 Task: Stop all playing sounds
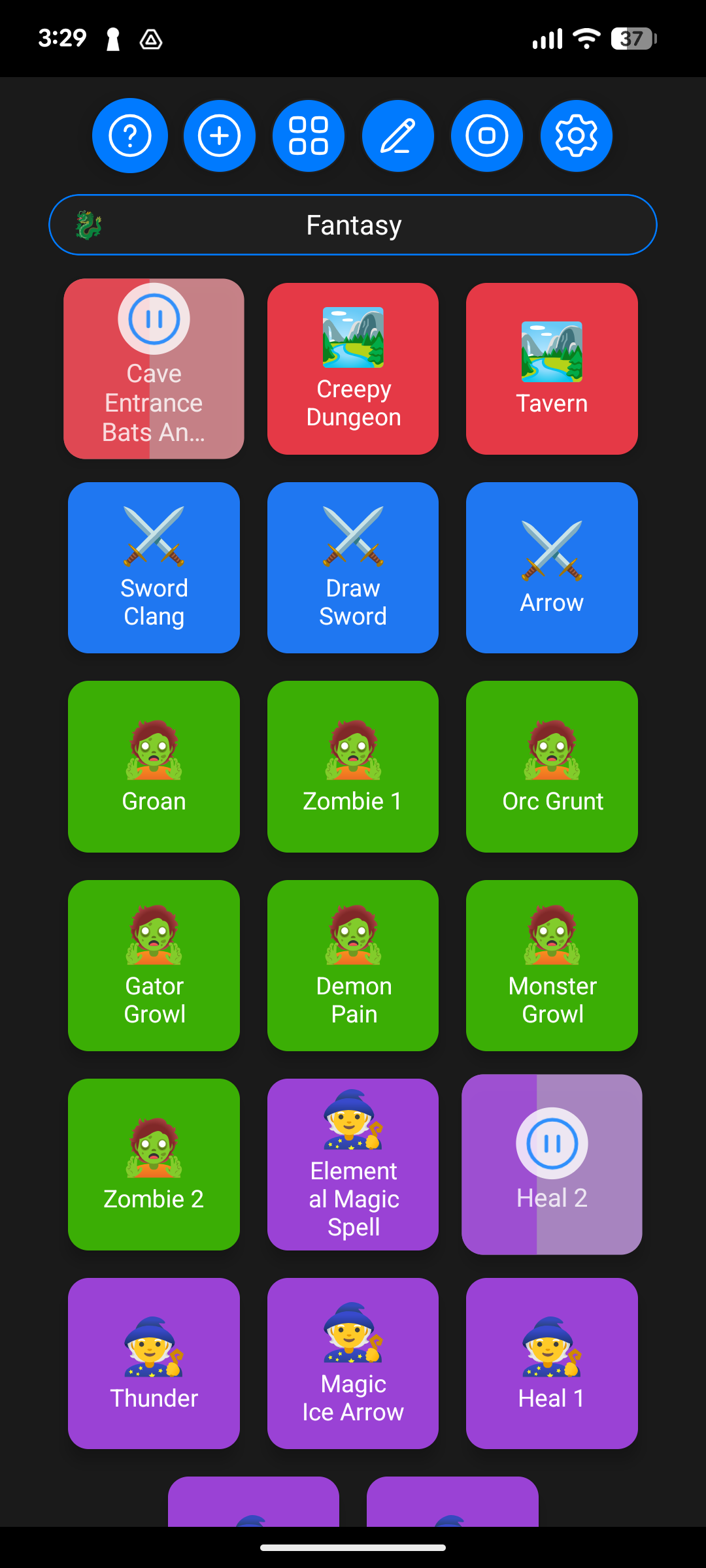(x=486, y=136)
